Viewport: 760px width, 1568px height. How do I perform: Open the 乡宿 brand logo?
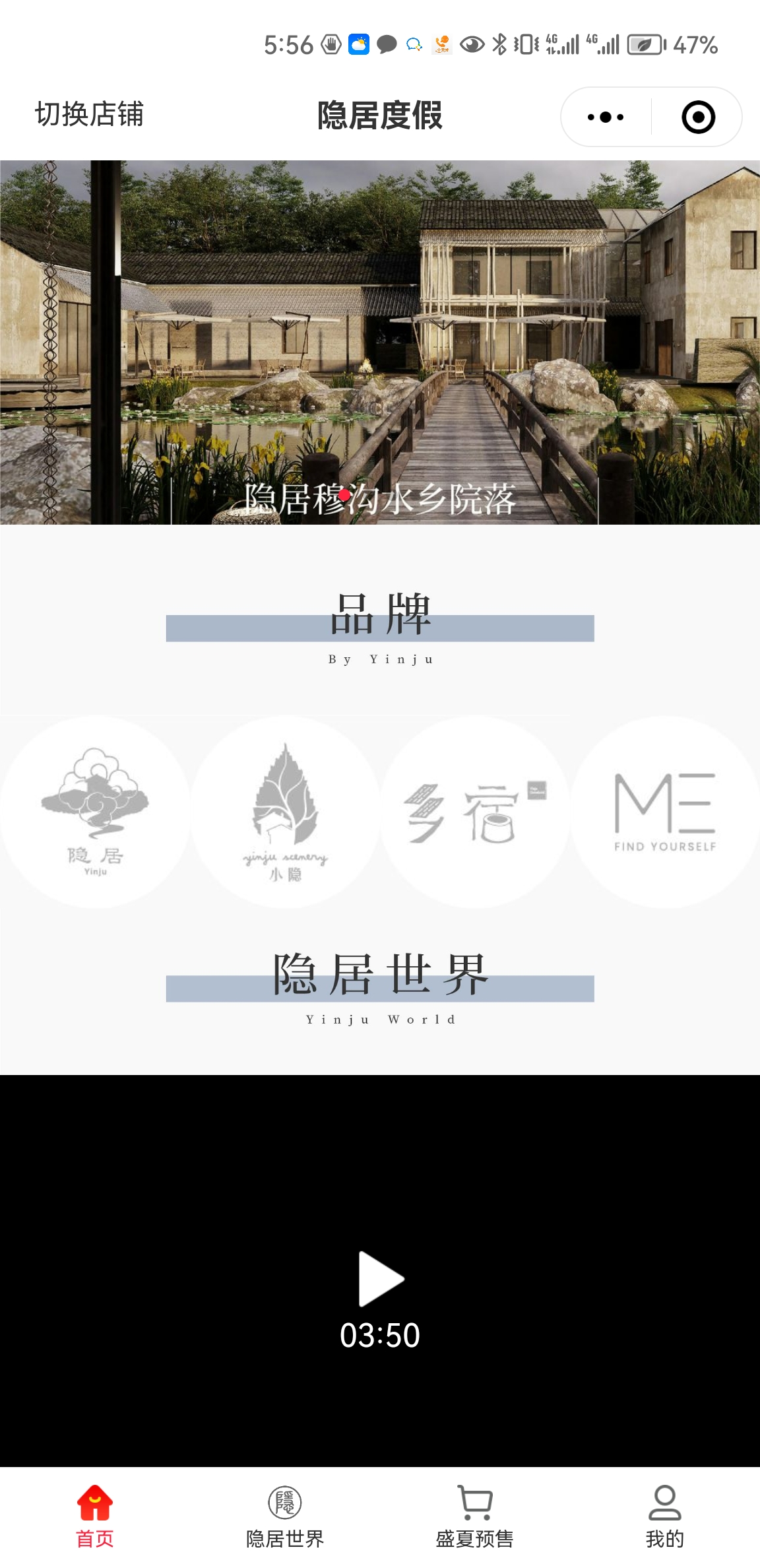point(475,812)
